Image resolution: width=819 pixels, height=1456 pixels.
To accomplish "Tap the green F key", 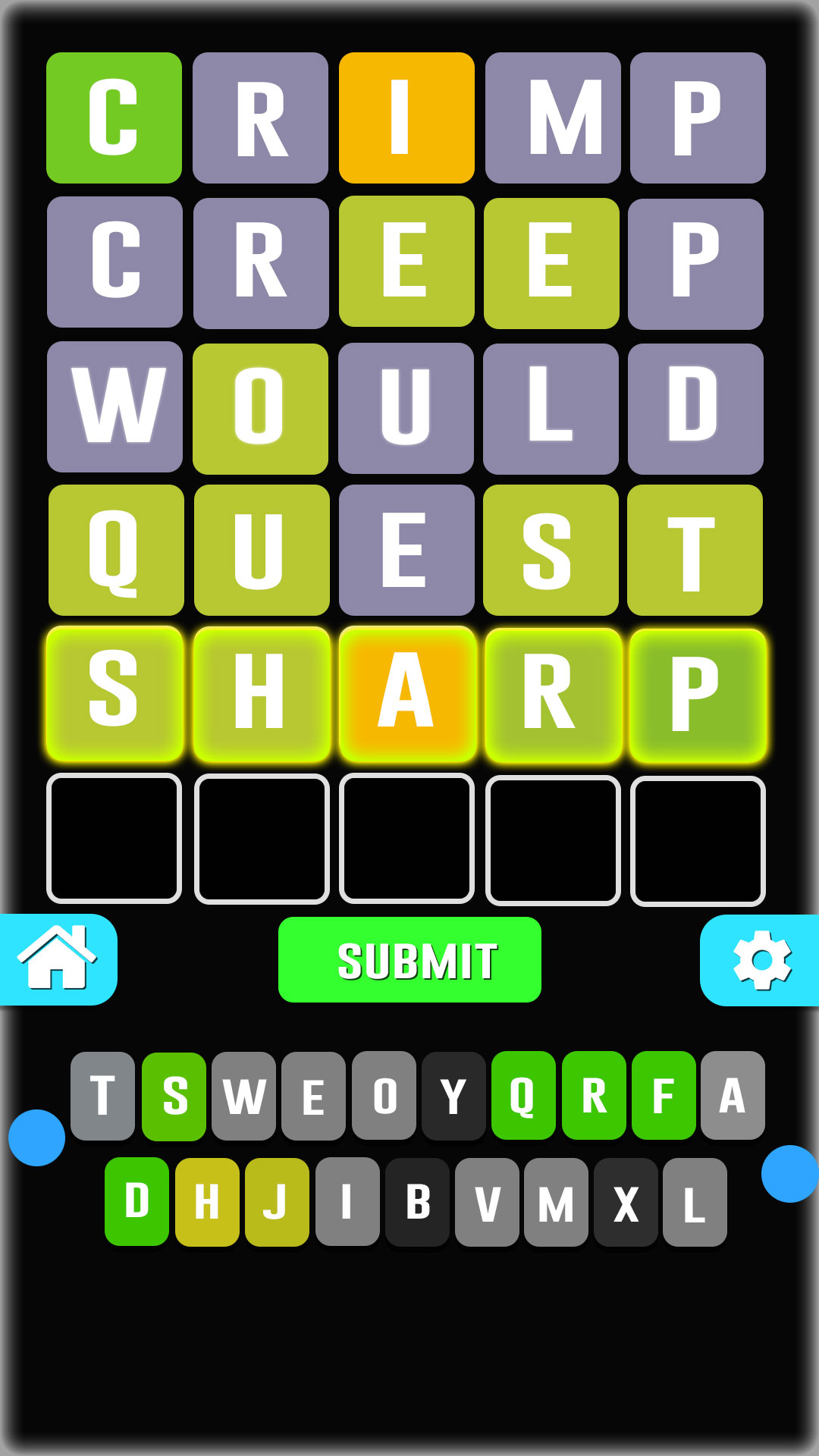I will click(x=664, y=1096).
